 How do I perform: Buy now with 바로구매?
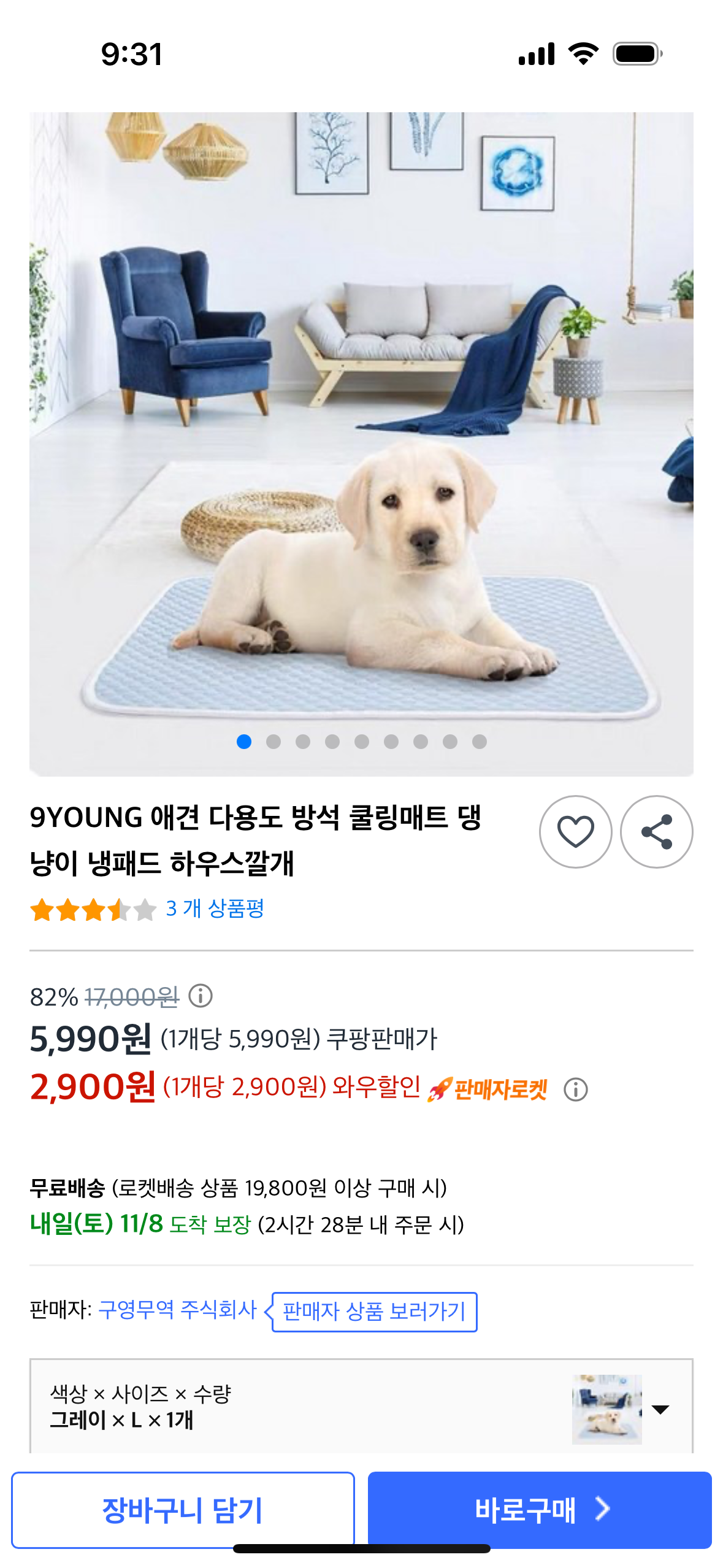[539, 1510]
